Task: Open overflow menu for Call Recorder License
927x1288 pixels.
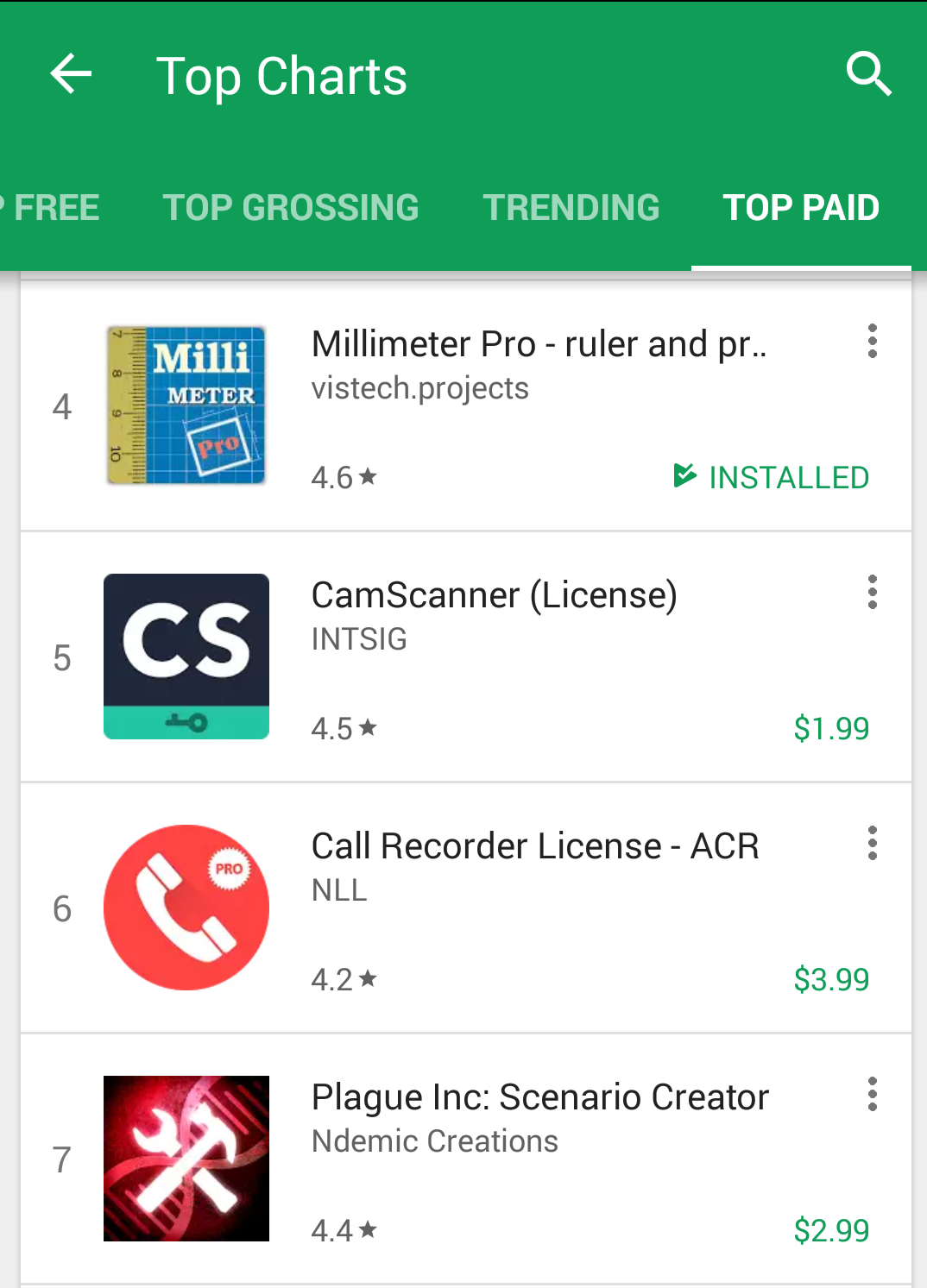Action: click(x=873, y=844)
